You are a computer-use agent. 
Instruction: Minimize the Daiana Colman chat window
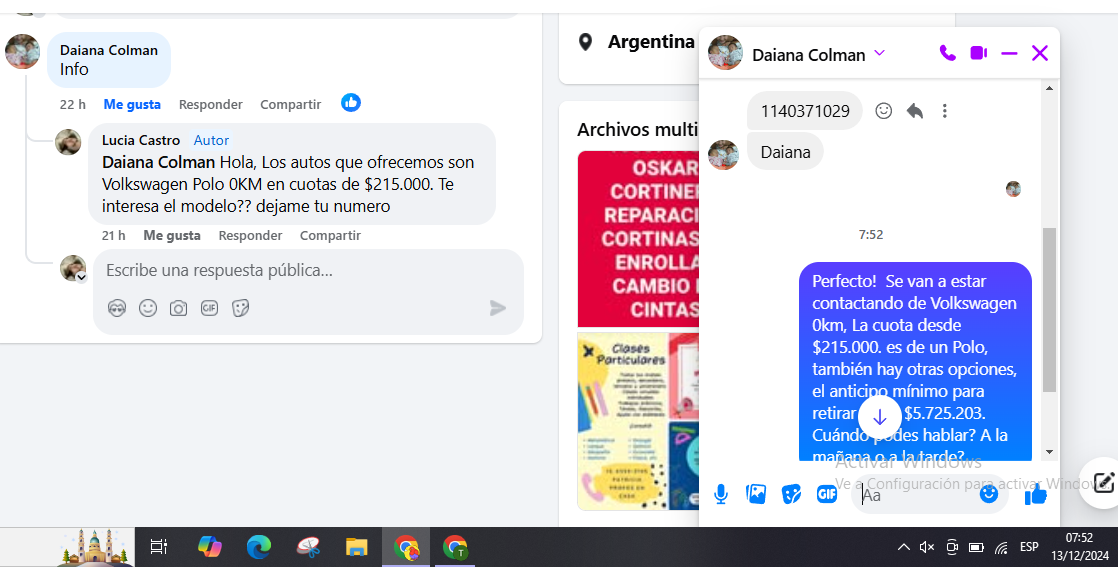click(1009, 53)
